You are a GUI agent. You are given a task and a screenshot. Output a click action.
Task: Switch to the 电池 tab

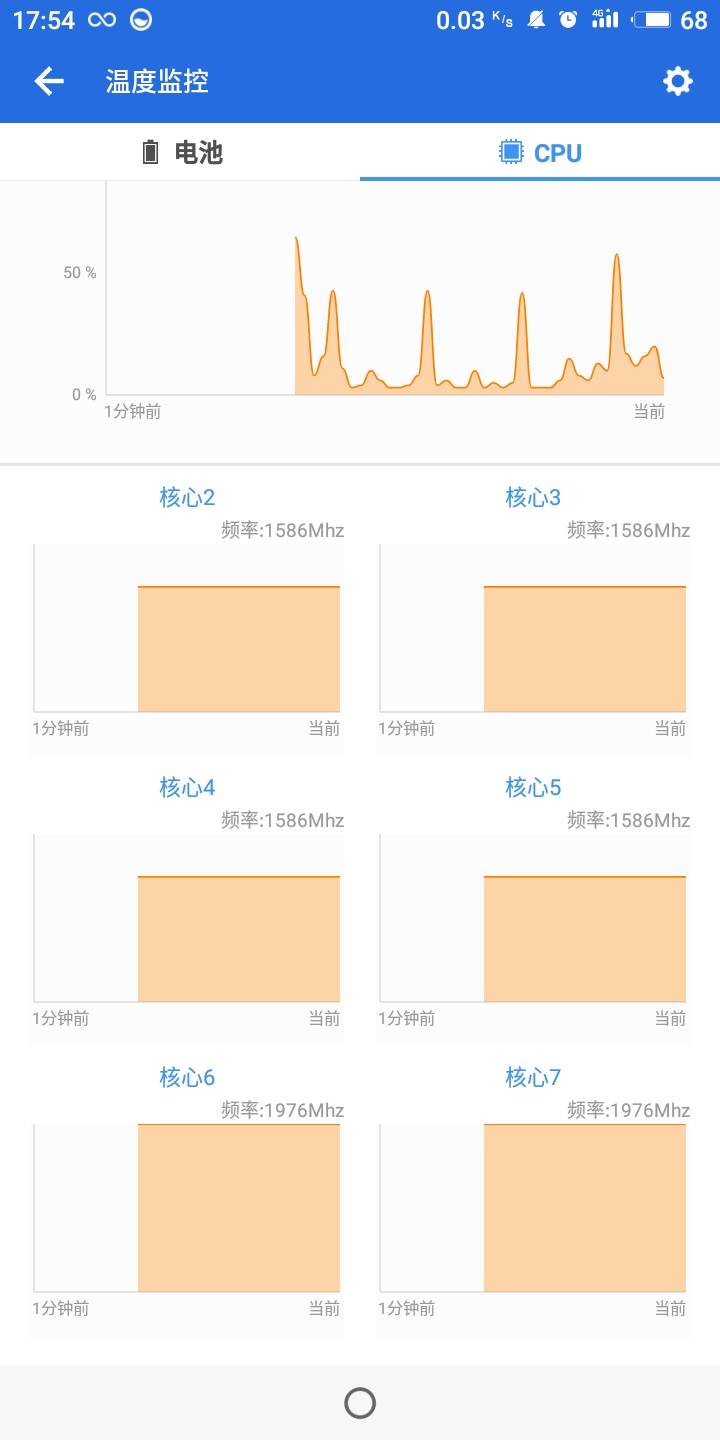point(181,152)
